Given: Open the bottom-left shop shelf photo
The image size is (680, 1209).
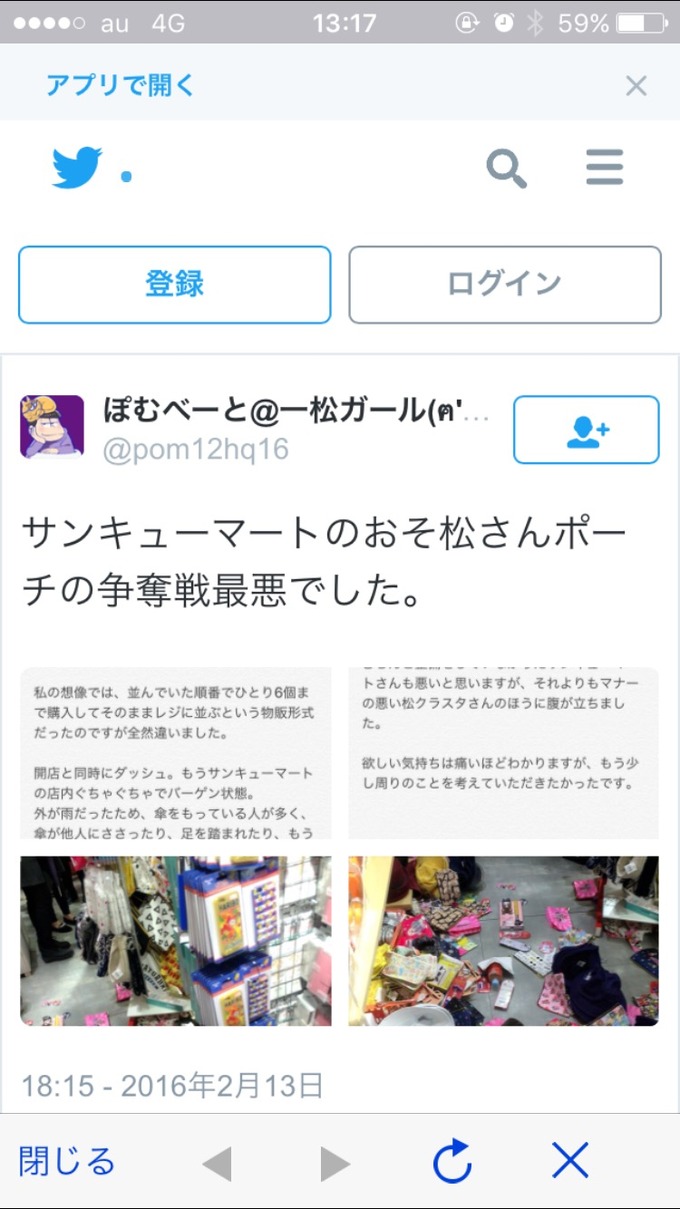Looking at the screenshot, I should (x=175, y=940).
